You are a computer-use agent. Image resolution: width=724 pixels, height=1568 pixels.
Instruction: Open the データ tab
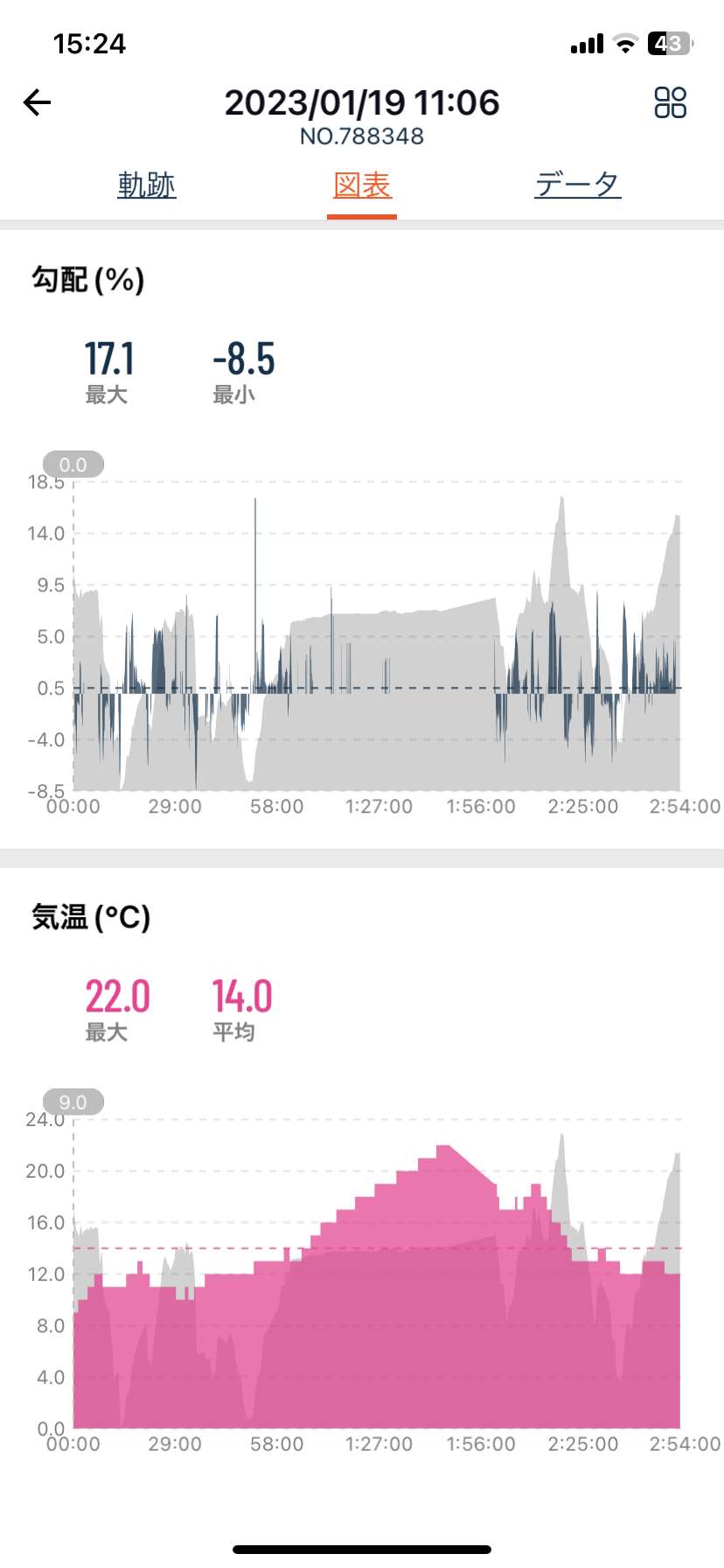pos(578,185)
